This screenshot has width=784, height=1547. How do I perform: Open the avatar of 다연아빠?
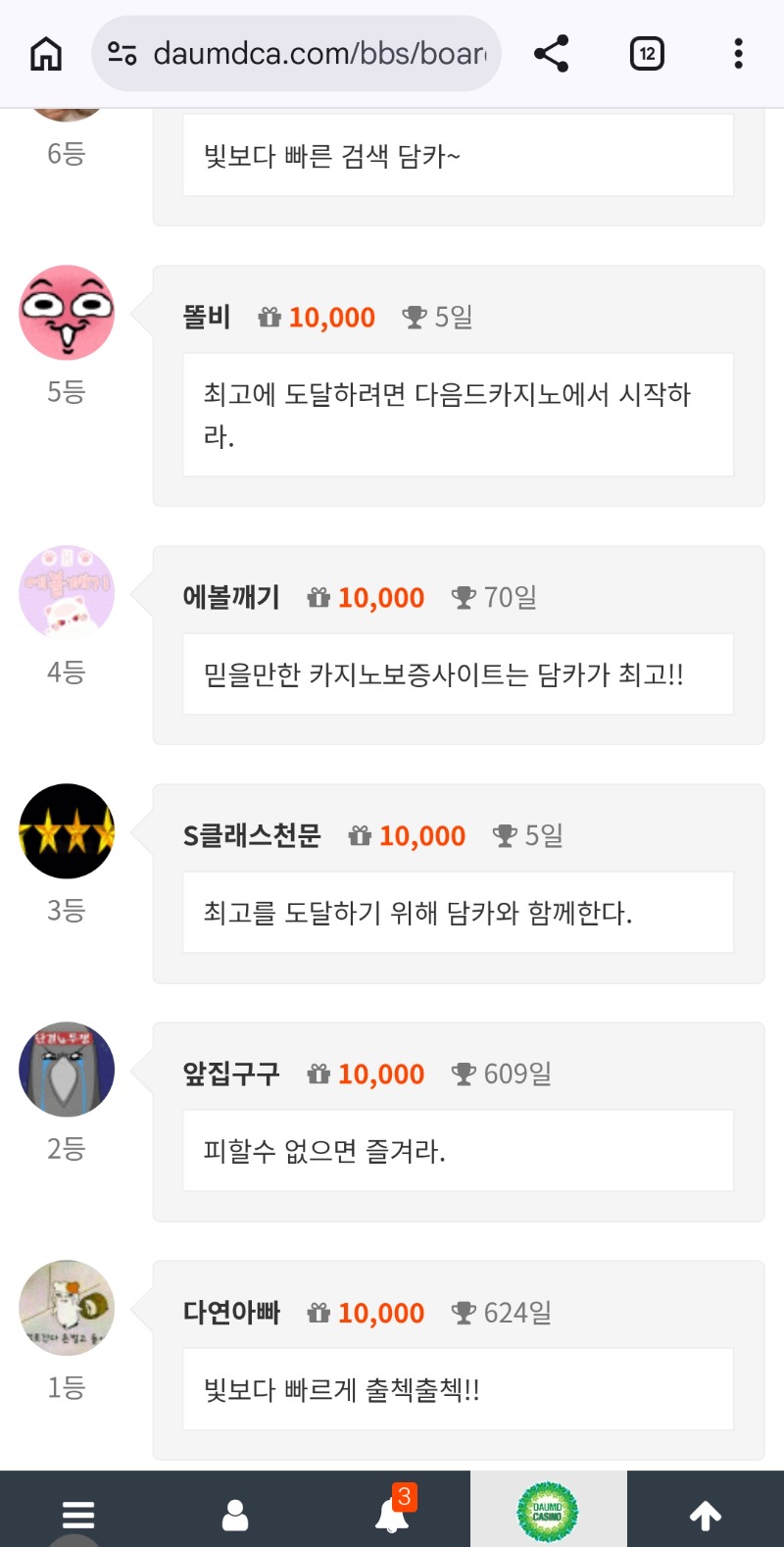pyautogui.click(x=67, y=1308)
